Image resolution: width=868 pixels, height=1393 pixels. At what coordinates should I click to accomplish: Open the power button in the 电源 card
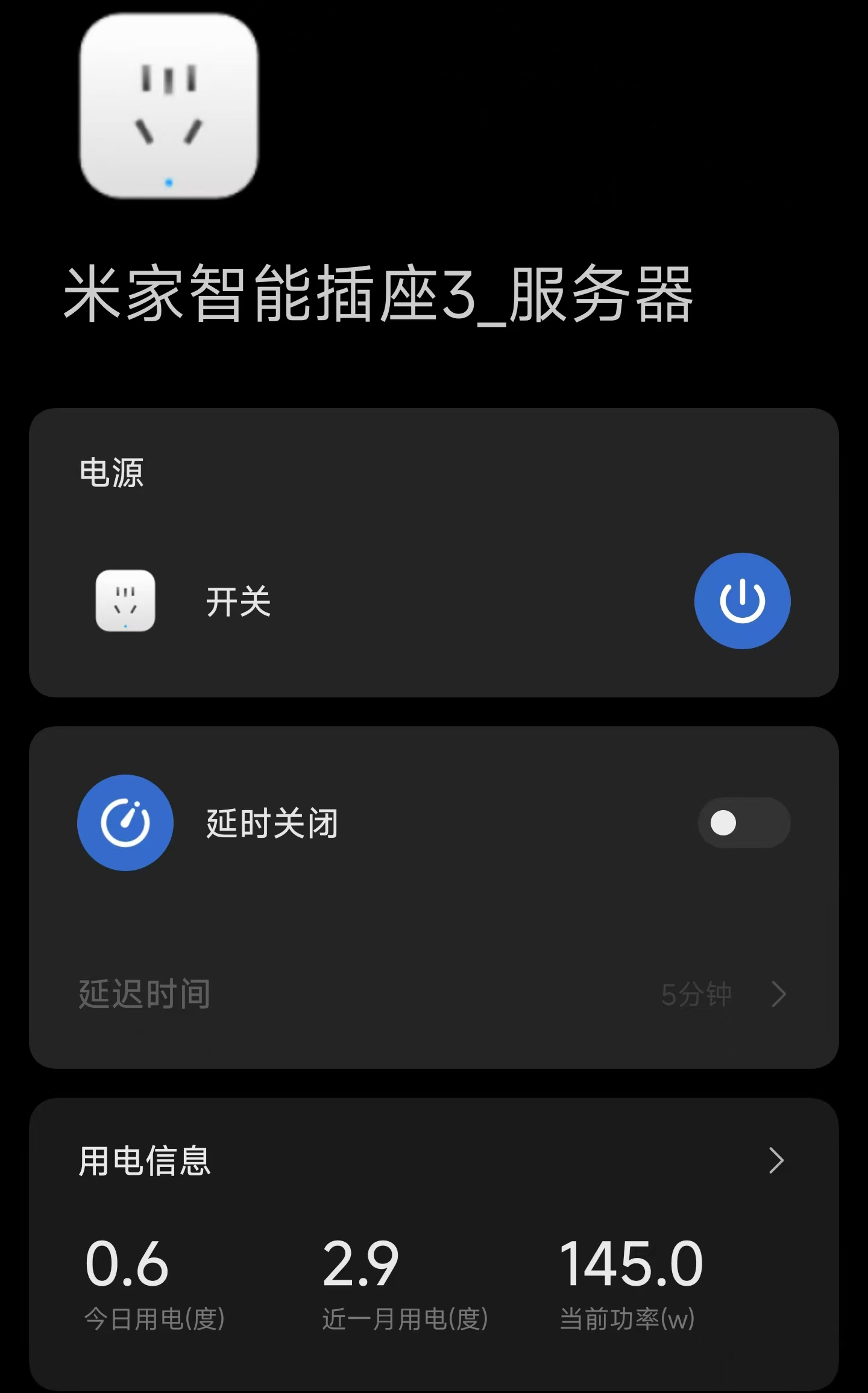[x=742, y=600]
